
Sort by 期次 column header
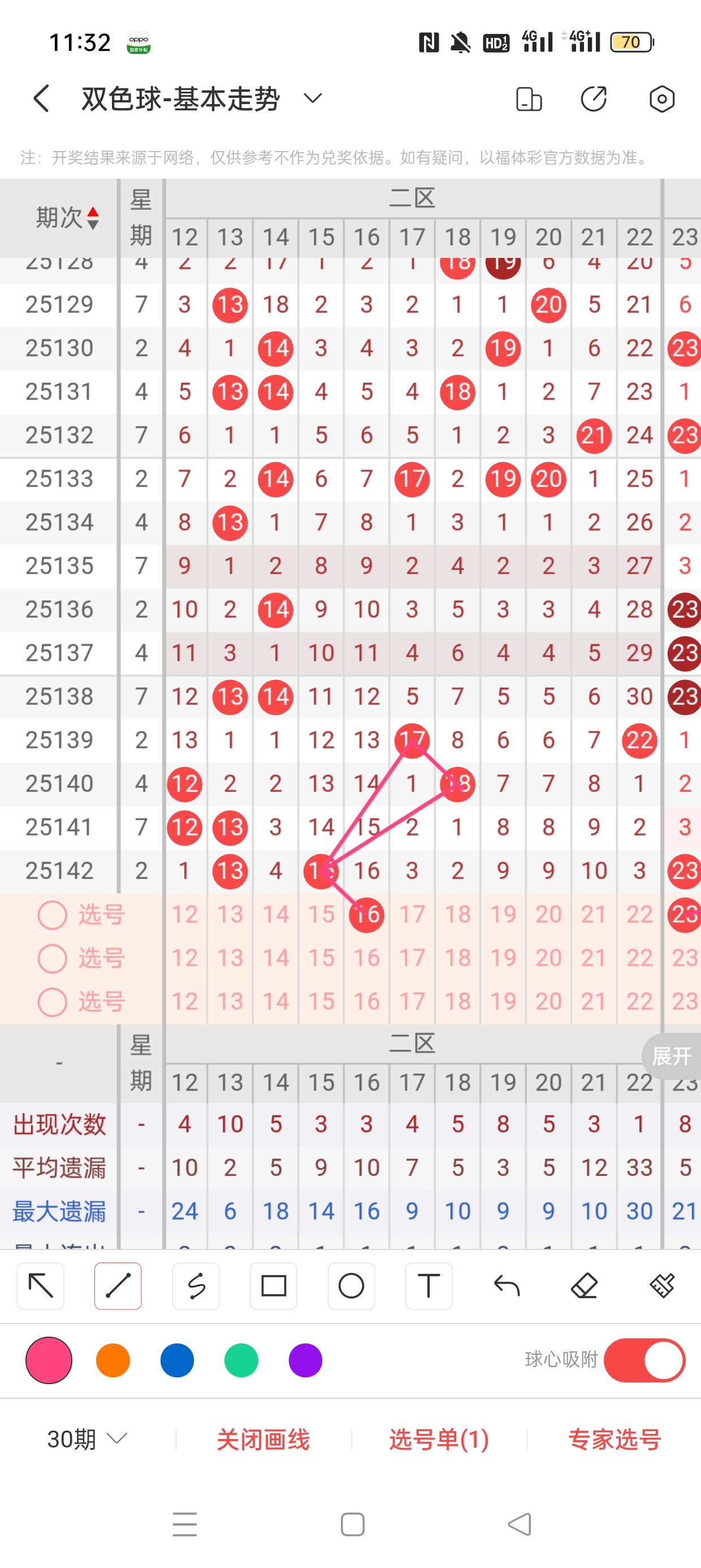(67, 218)
